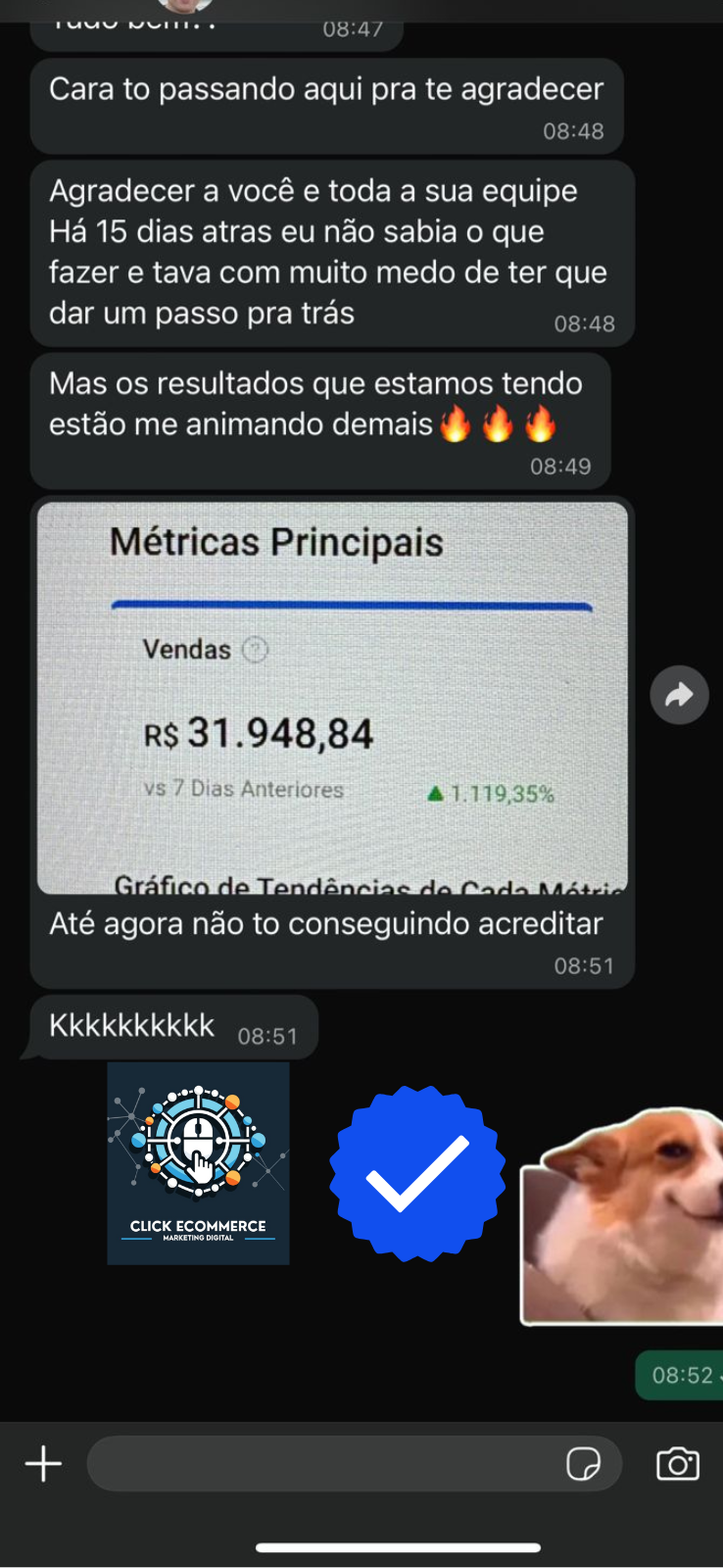Open the Click Ecommerce sticker
The image size is (723, 1568).
coord(198,1164)
